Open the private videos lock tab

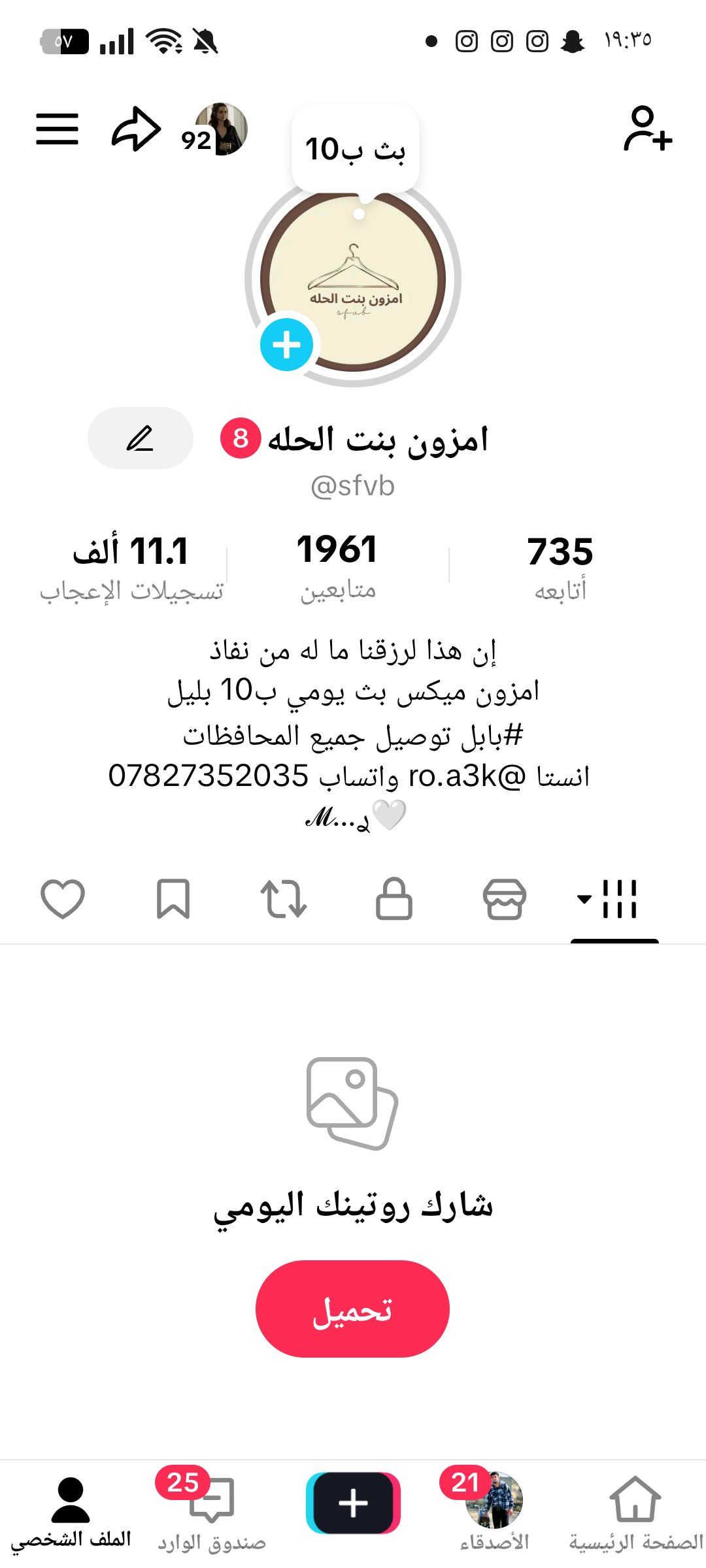(x=394, y=899)
